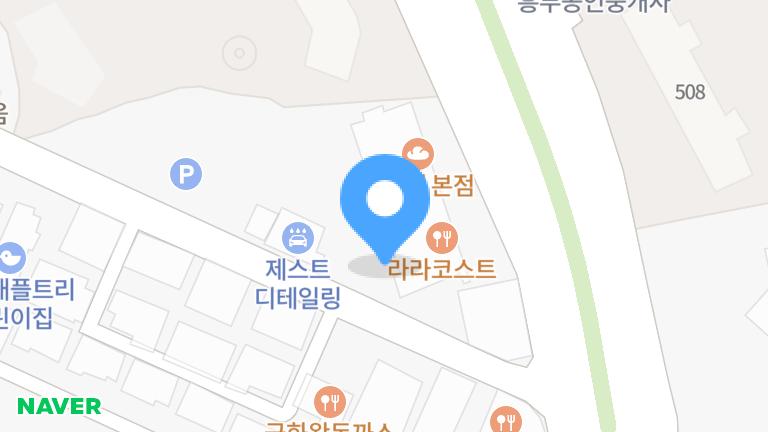Open the bakery marker beside 본점
Screen dimensions: 768x432
coord(418,154)
